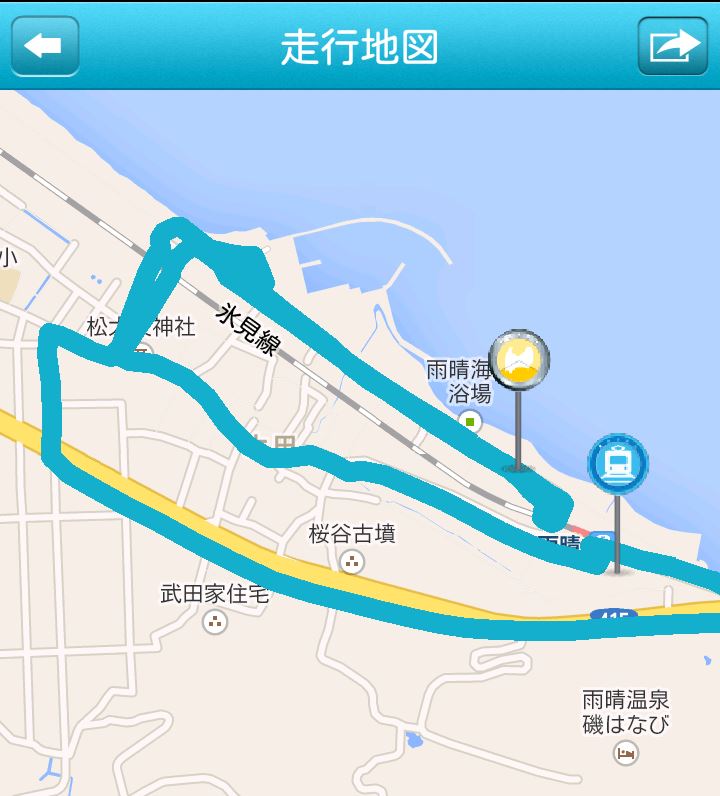Tap the blue train station pin
The width and height of the screenshot is (720, 796).
(x=617, y=463)
